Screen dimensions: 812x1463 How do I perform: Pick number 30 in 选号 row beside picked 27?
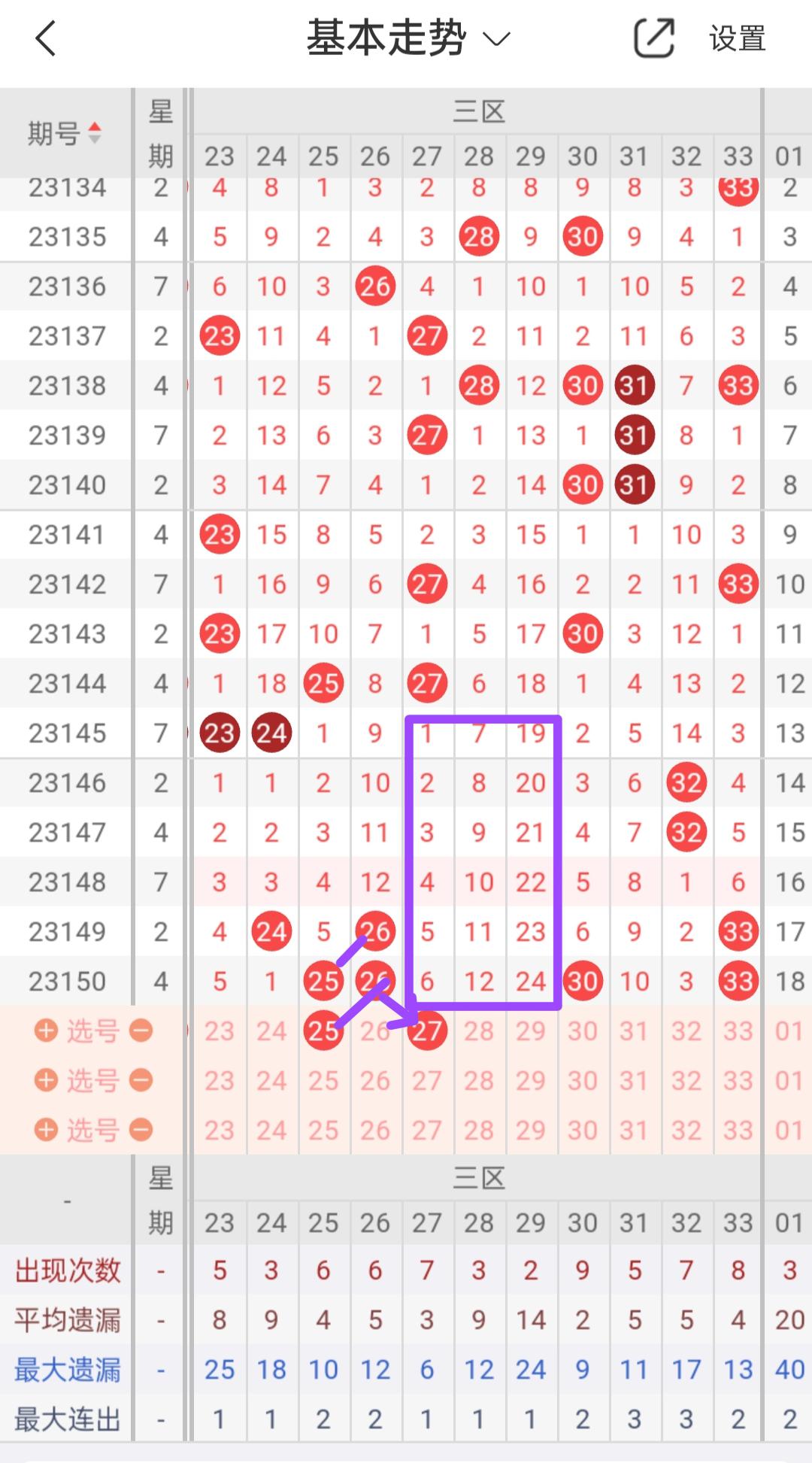(583, 1030)
